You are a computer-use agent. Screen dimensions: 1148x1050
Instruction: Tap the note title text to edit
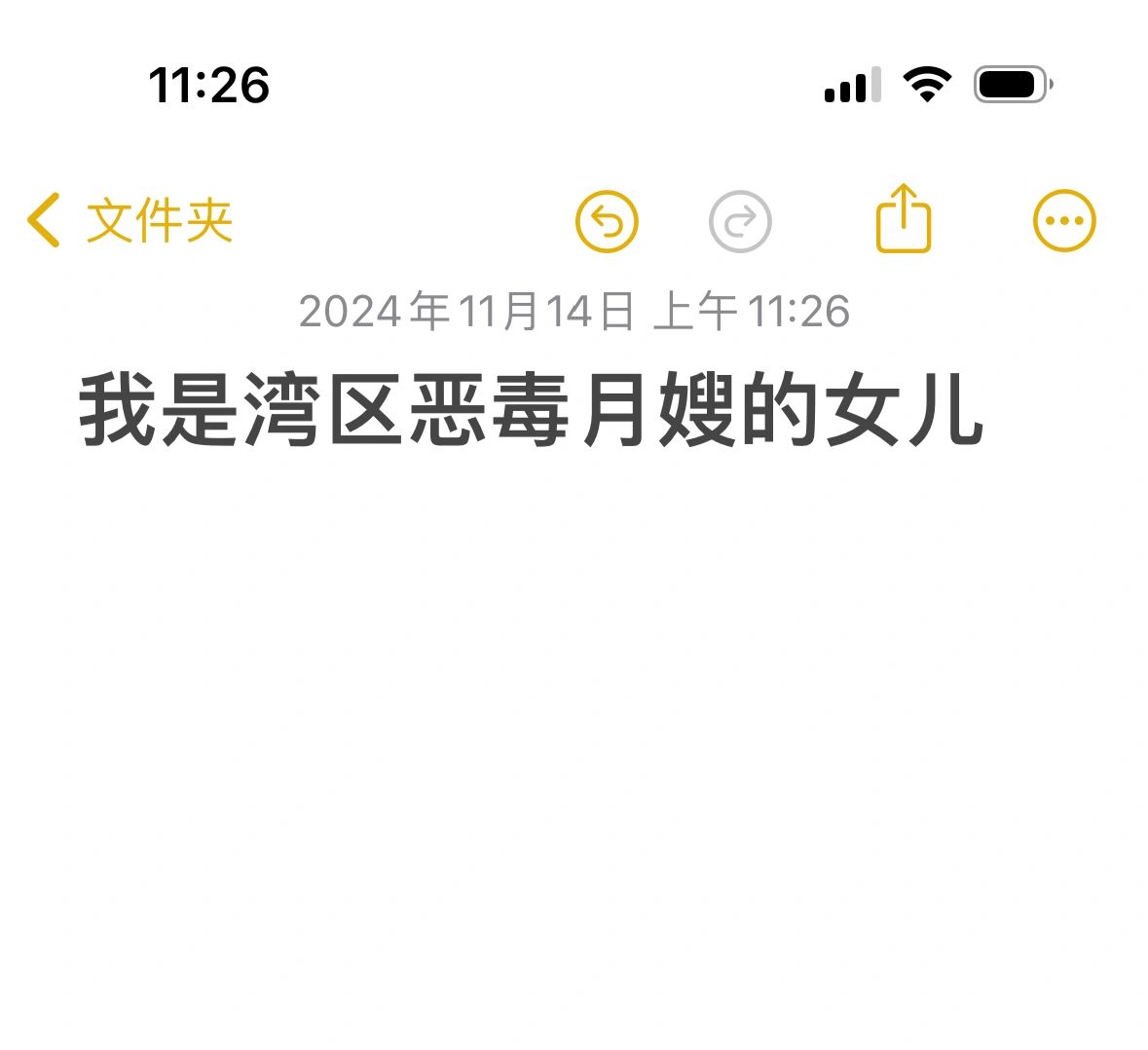coord(531,411)
